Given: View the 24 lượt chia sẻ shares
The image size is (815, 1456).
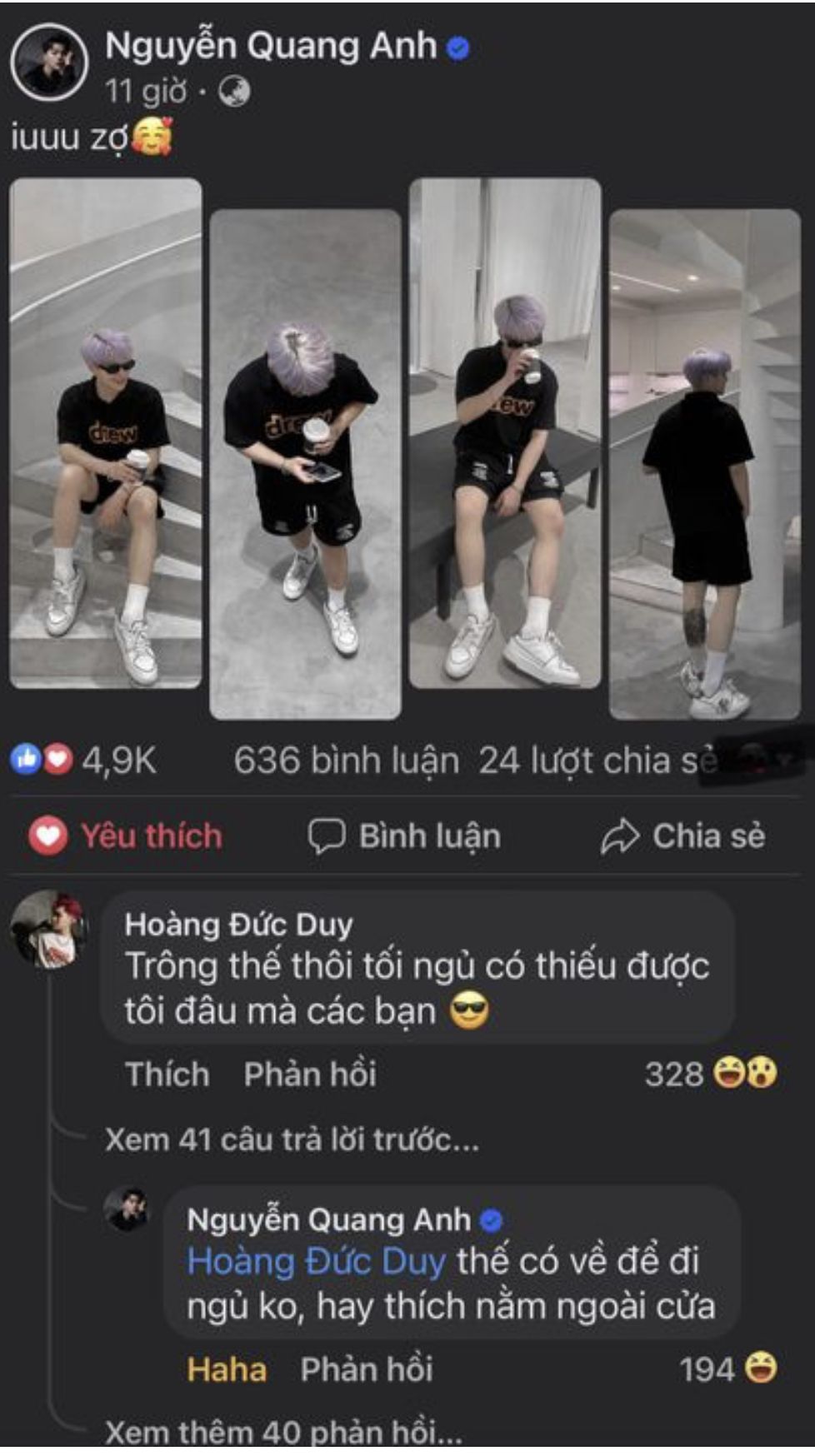Looking at the screenshot, I should 597,760.
